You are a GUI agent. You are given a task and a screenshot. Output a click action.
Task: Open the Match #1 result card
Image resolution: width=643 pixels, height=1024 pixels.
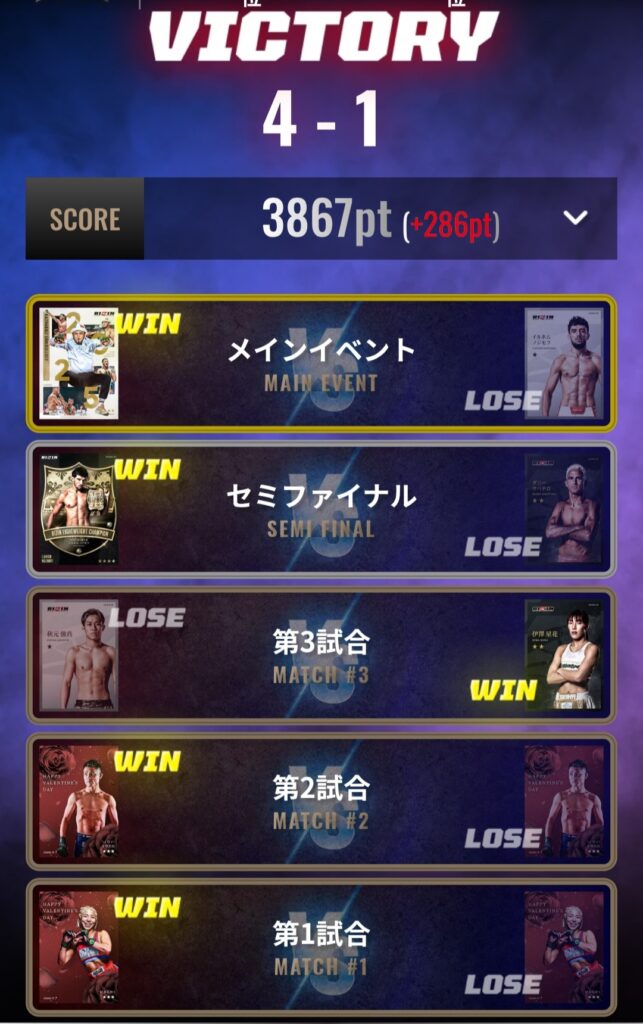[x=321, y=948]
